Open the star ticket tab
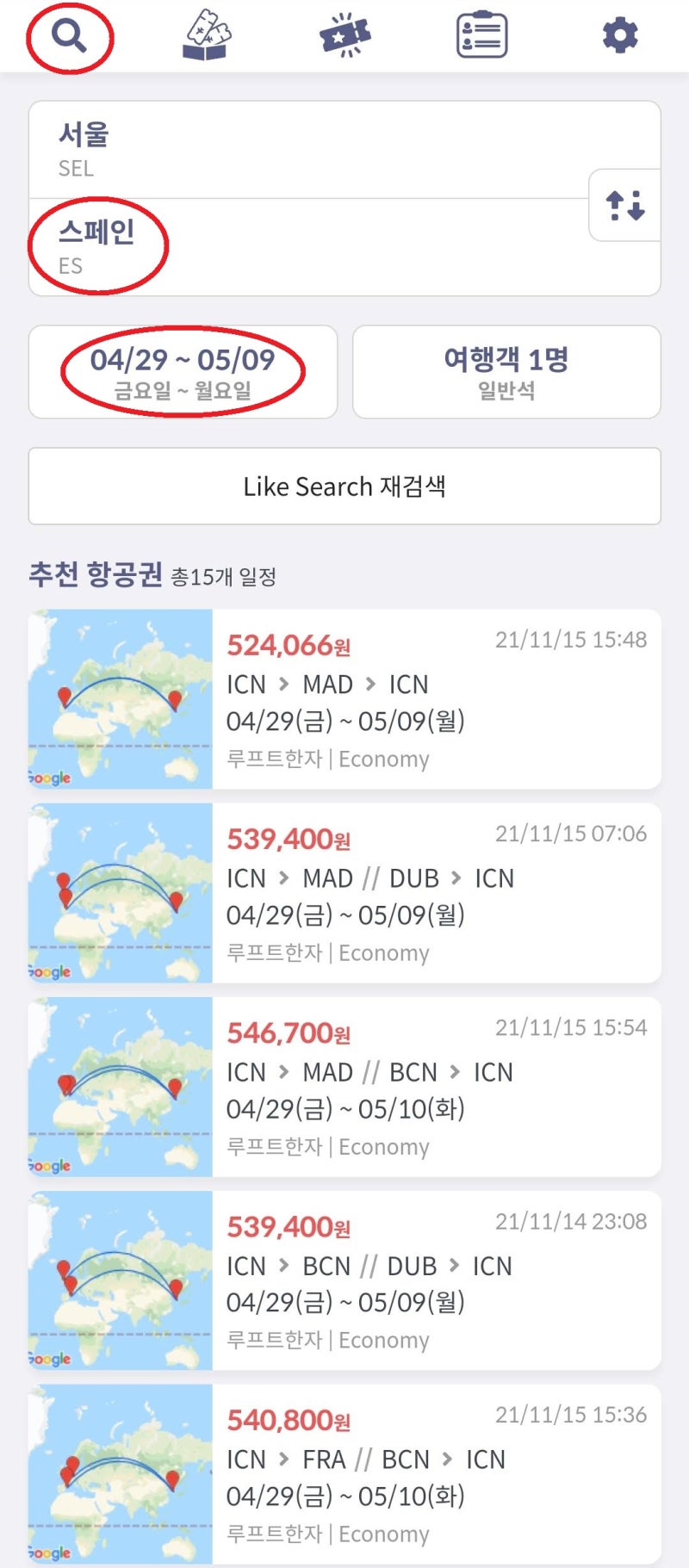 click(344, 35)
